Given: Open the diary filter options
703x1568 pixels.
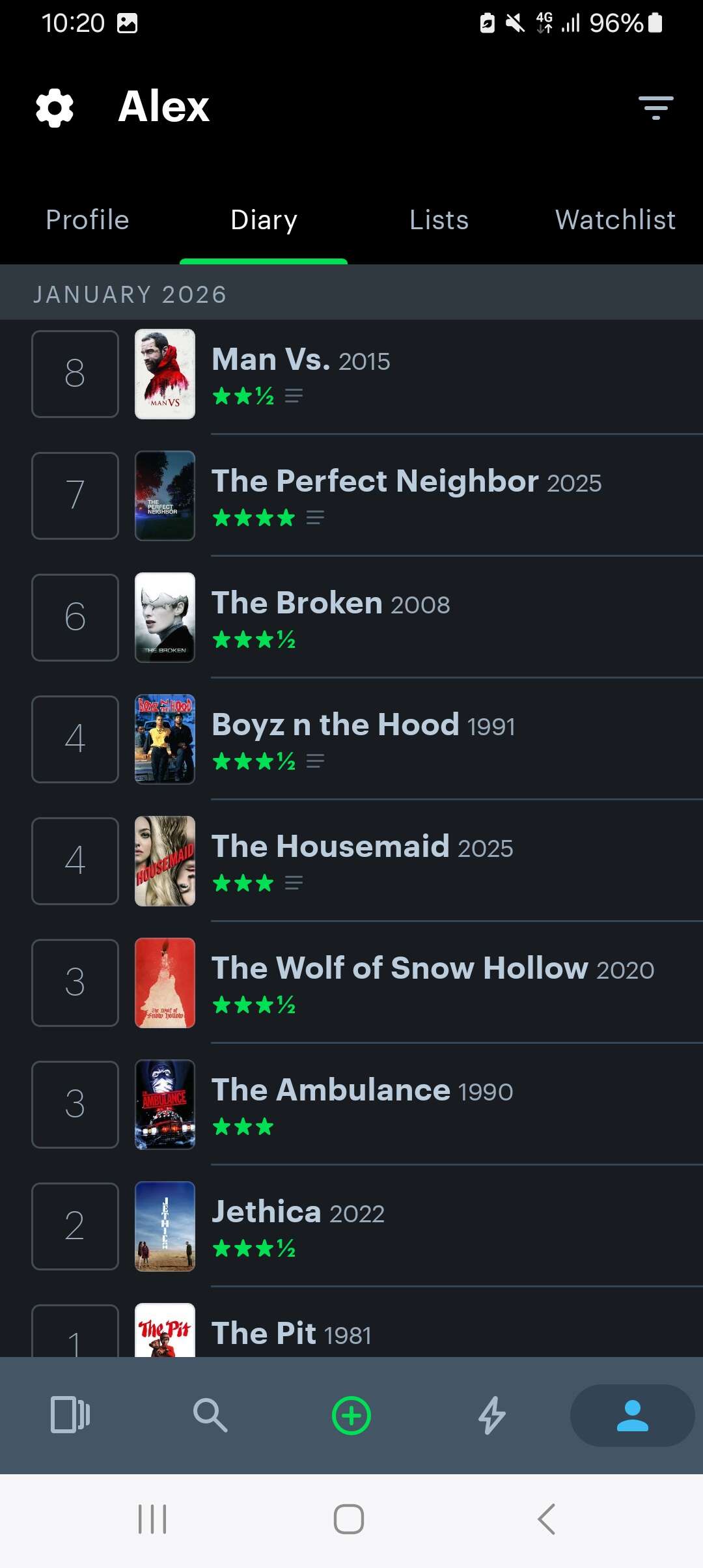Looking at the screenshot, I should click(x=655, y=108).
